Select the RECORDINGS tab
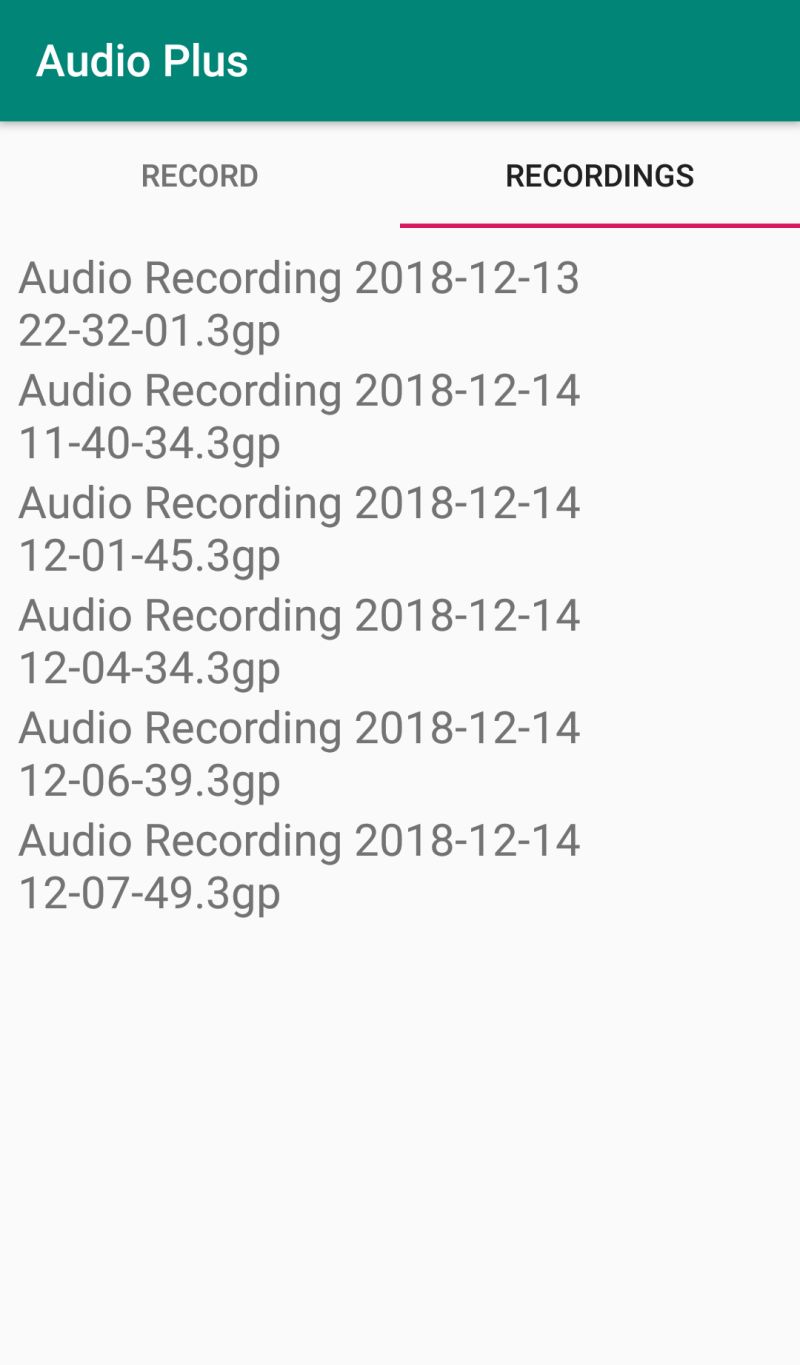This screenshot has width=800, height=1365. pyautogui.click(x=599, y=176)
